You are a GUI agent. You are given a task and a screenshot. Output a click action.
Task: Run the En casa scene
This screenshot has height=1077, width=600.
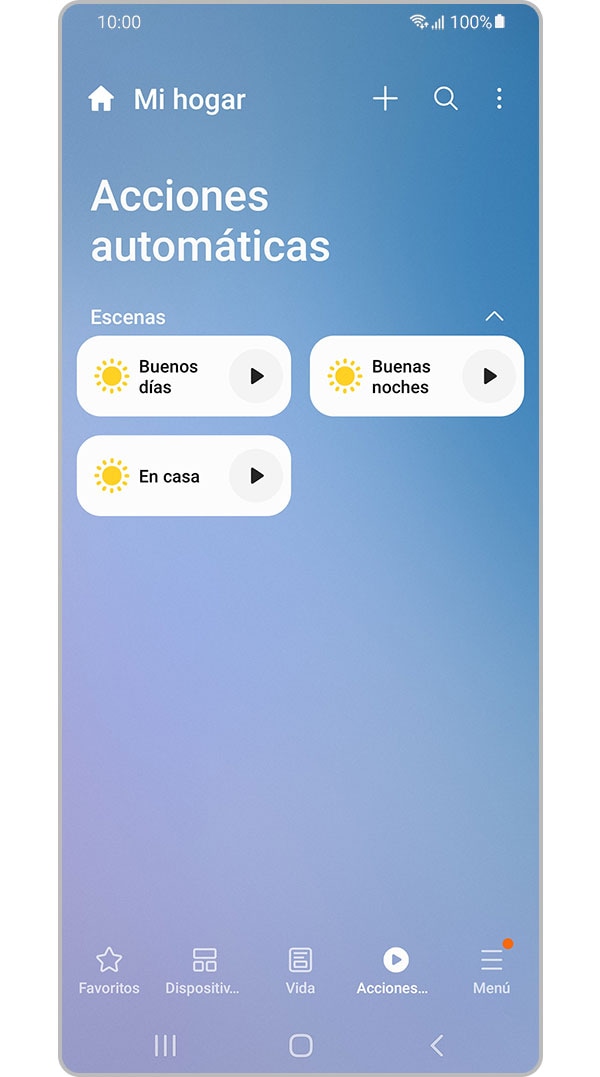pyautogui.click(x=256, y=476)
